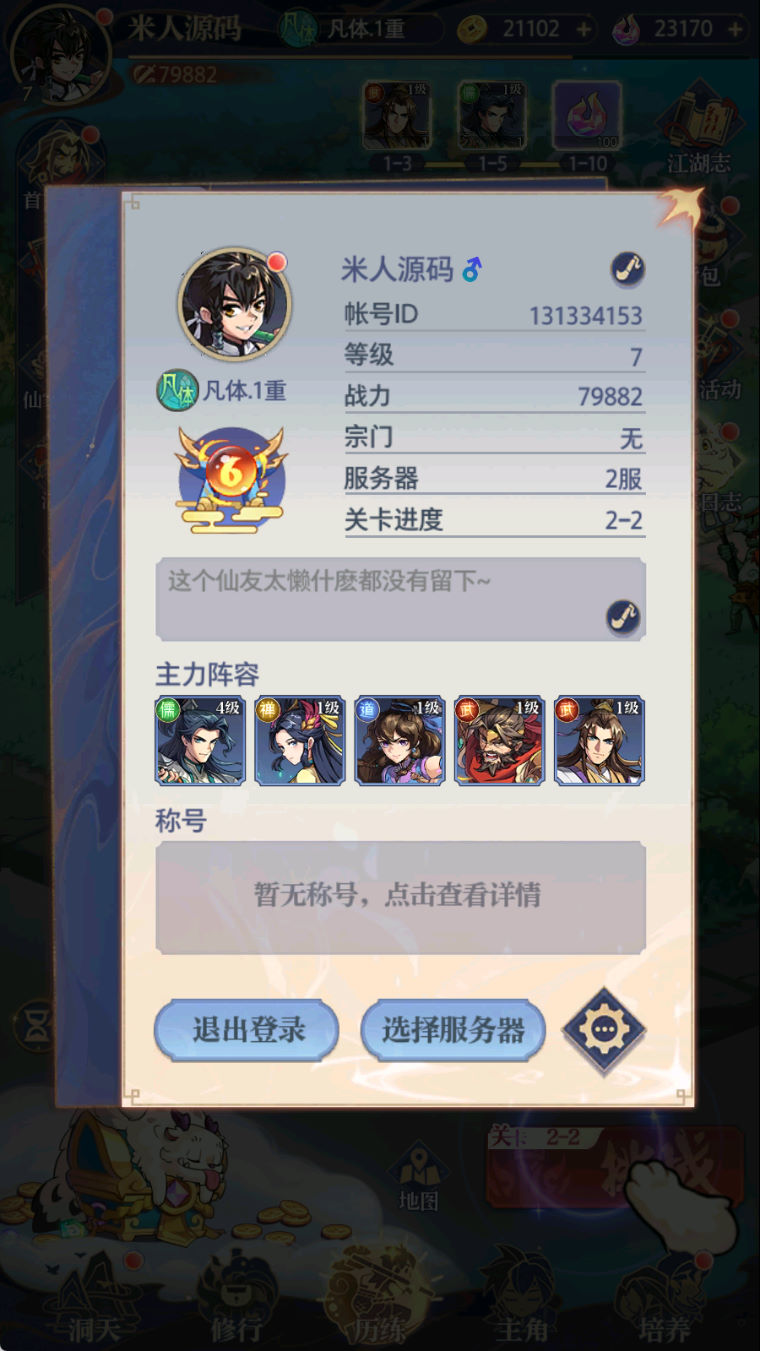This screenshot has height=1351, width=760.
Task: Open the 武 hero with red beard
Action: [x=500, y=741]
